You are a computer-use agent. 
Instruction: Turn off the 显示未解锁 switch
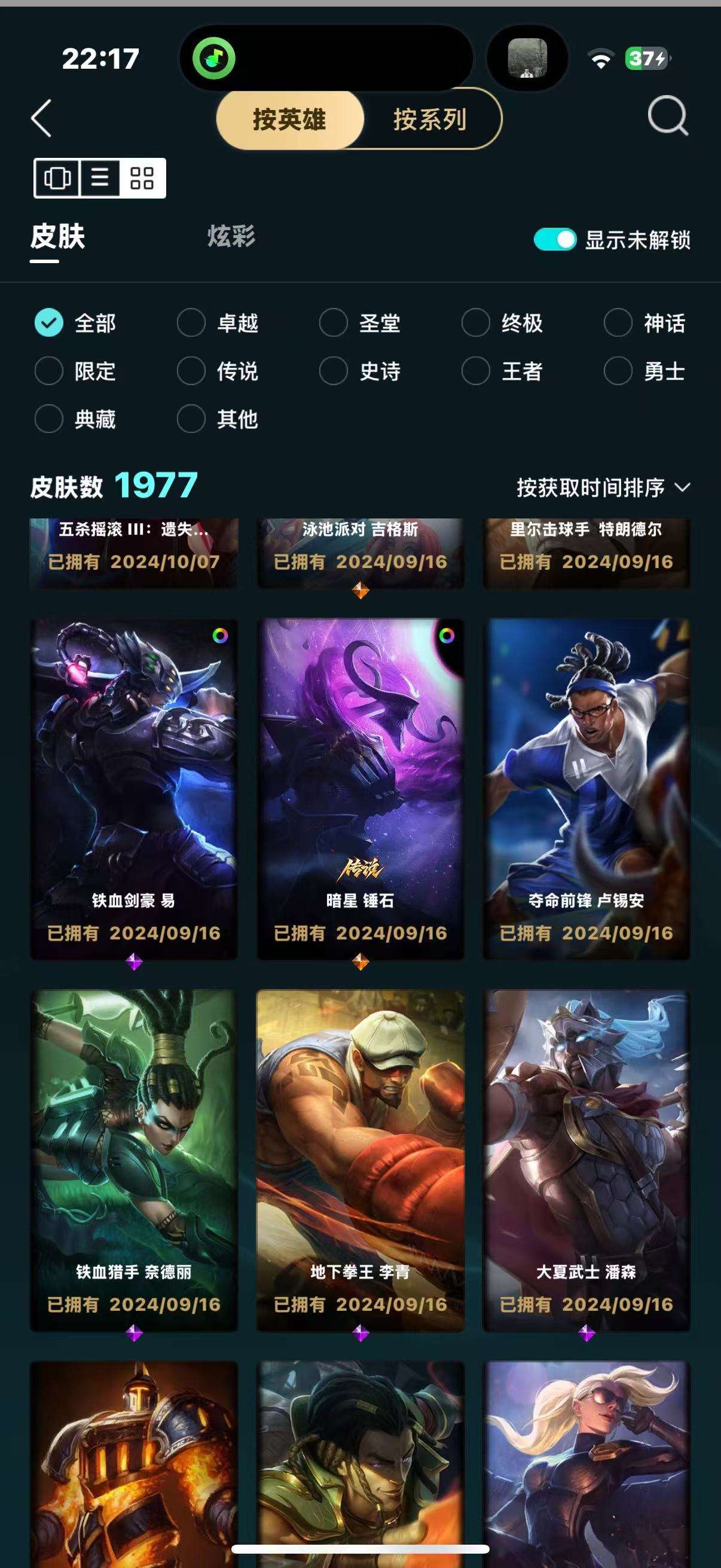point(554,239)
